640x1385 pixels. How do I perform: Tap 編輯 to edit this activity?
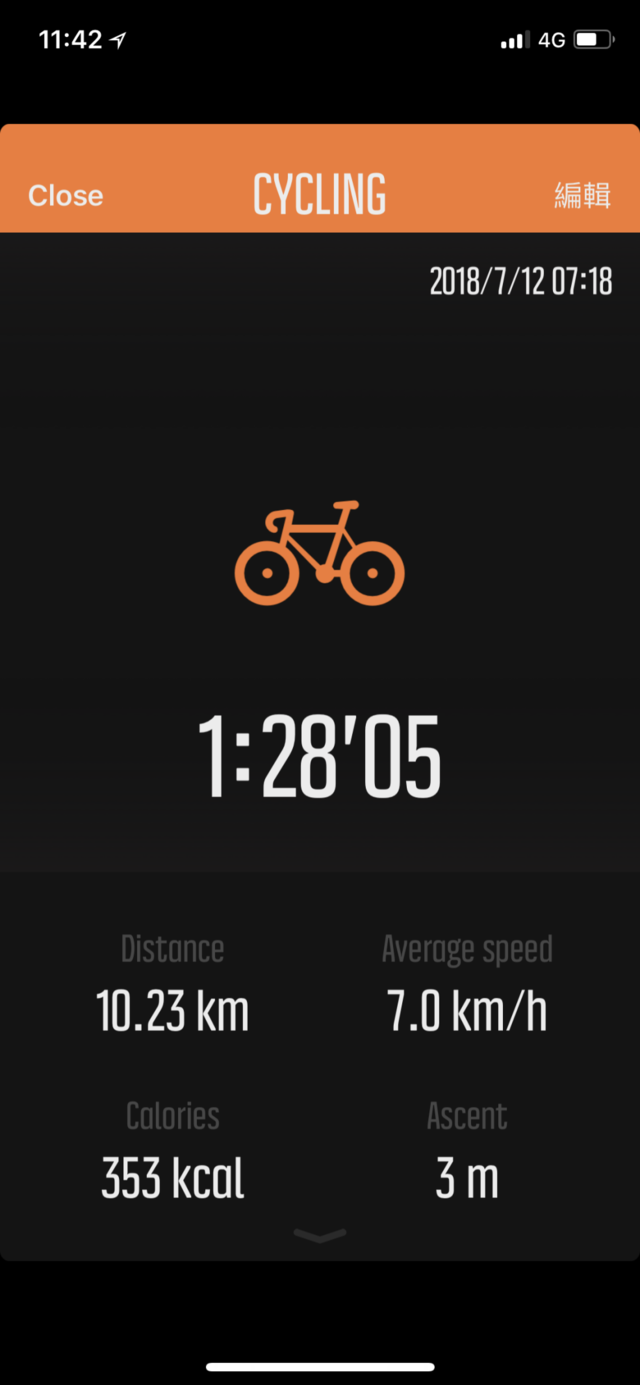point(582,195)
